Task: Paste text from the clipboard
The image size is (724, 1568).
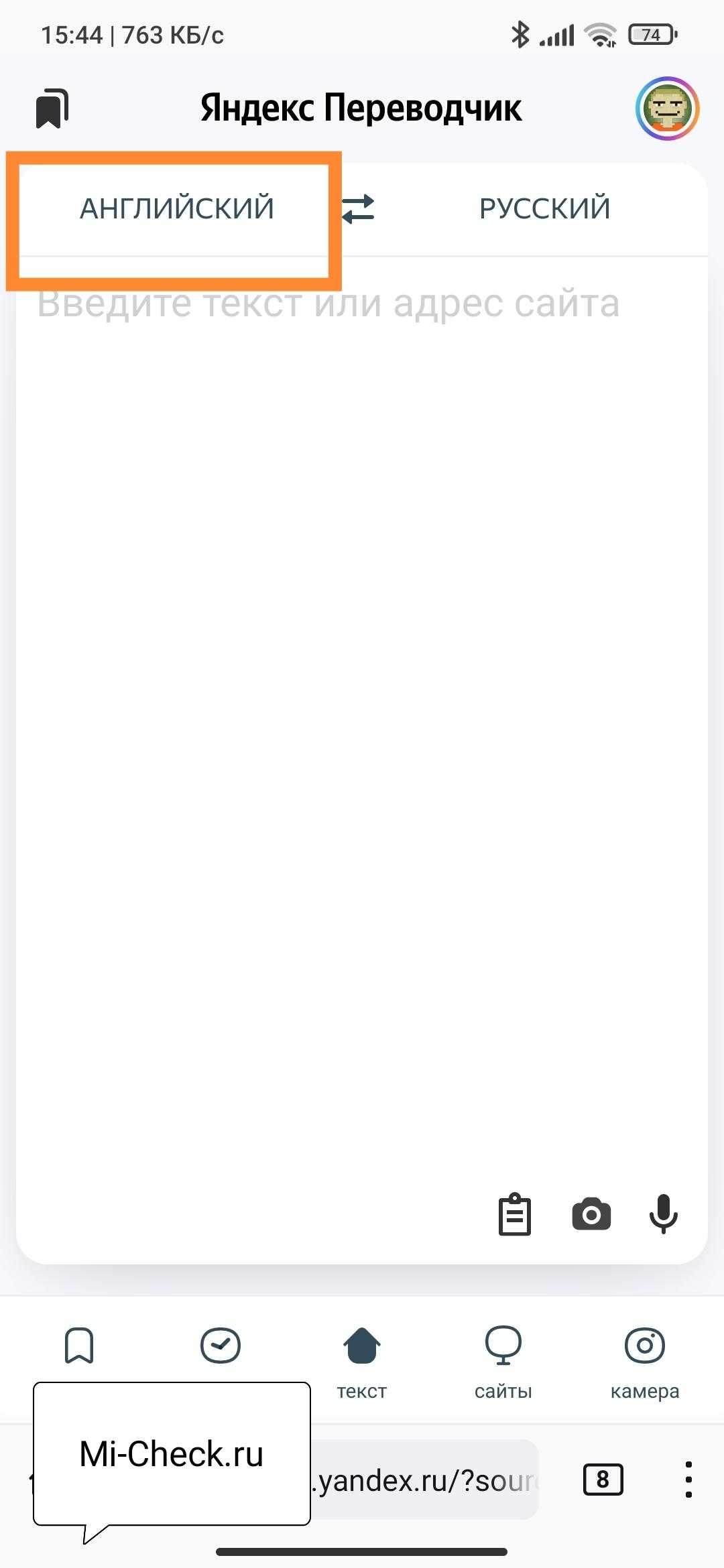Action: coord(515,1215)
